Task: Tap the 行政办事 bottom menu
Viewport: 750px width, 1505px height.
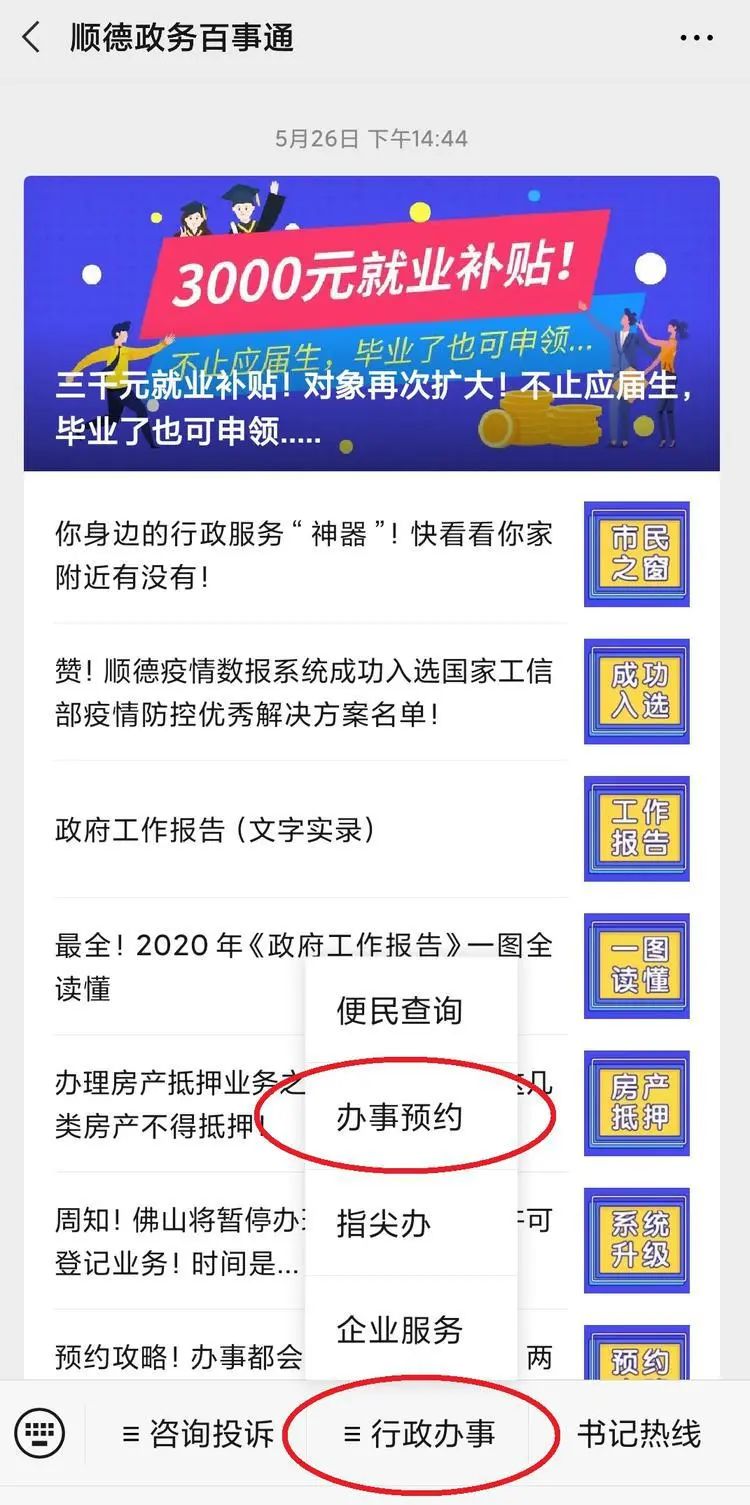Action: [419, 1434]
